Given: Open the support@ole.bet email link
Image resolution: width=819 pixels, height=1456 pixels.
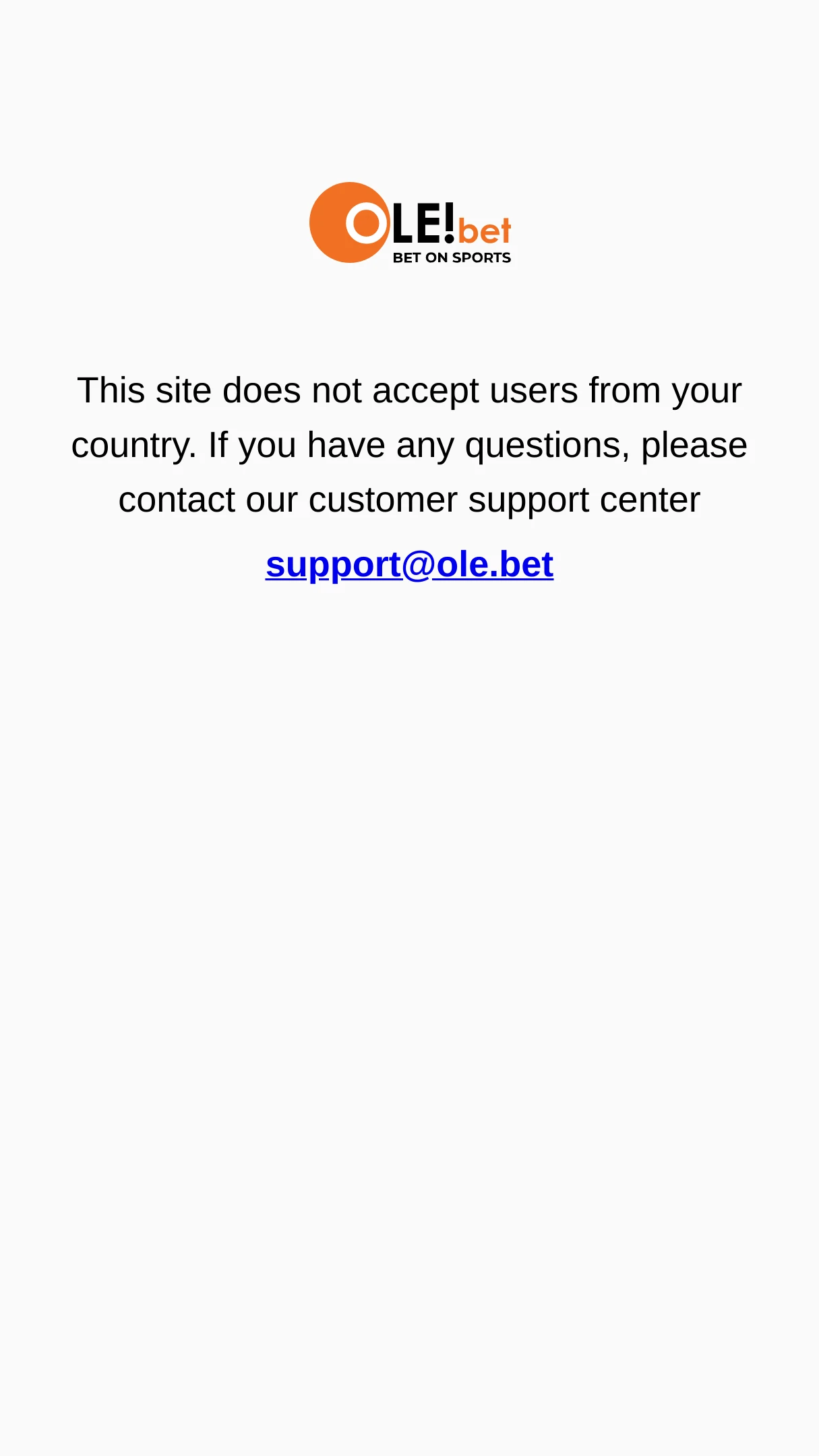Looking at the screenshot, I should click(x=409, y=565).
